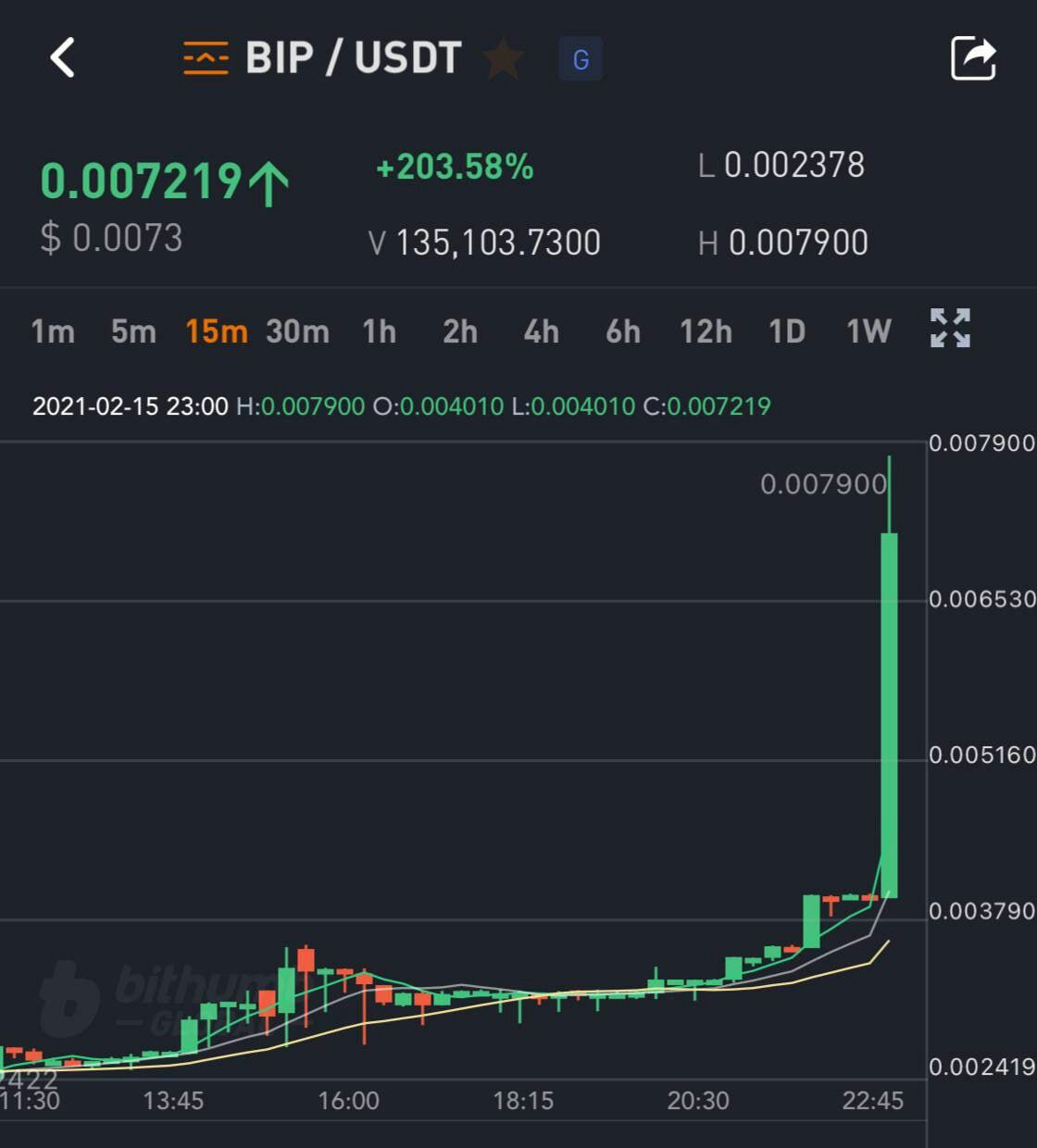View the 6h timeframe
Screen dimensions: 1037x1148
click(623, 331)
